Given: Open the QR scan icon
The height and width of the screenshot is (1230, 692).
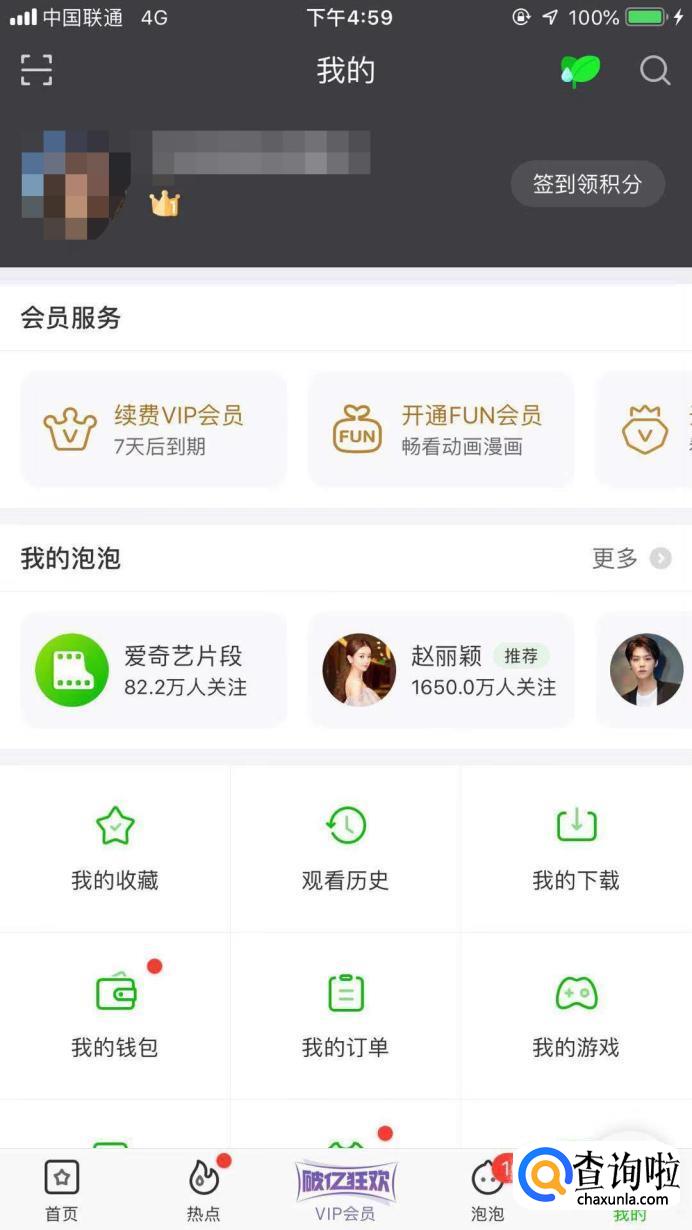Looking at the screenshot, I should coord(36,70).
